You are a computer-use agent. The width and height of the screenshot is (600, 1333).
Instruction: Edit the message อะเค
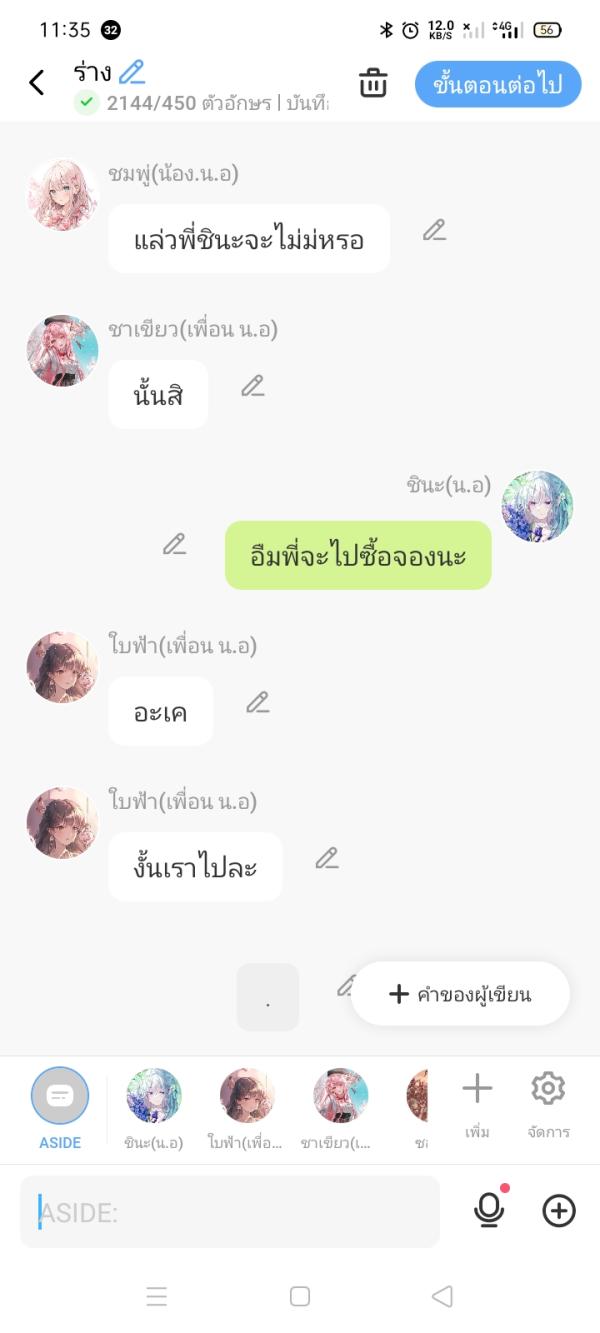tap(258, 703)
